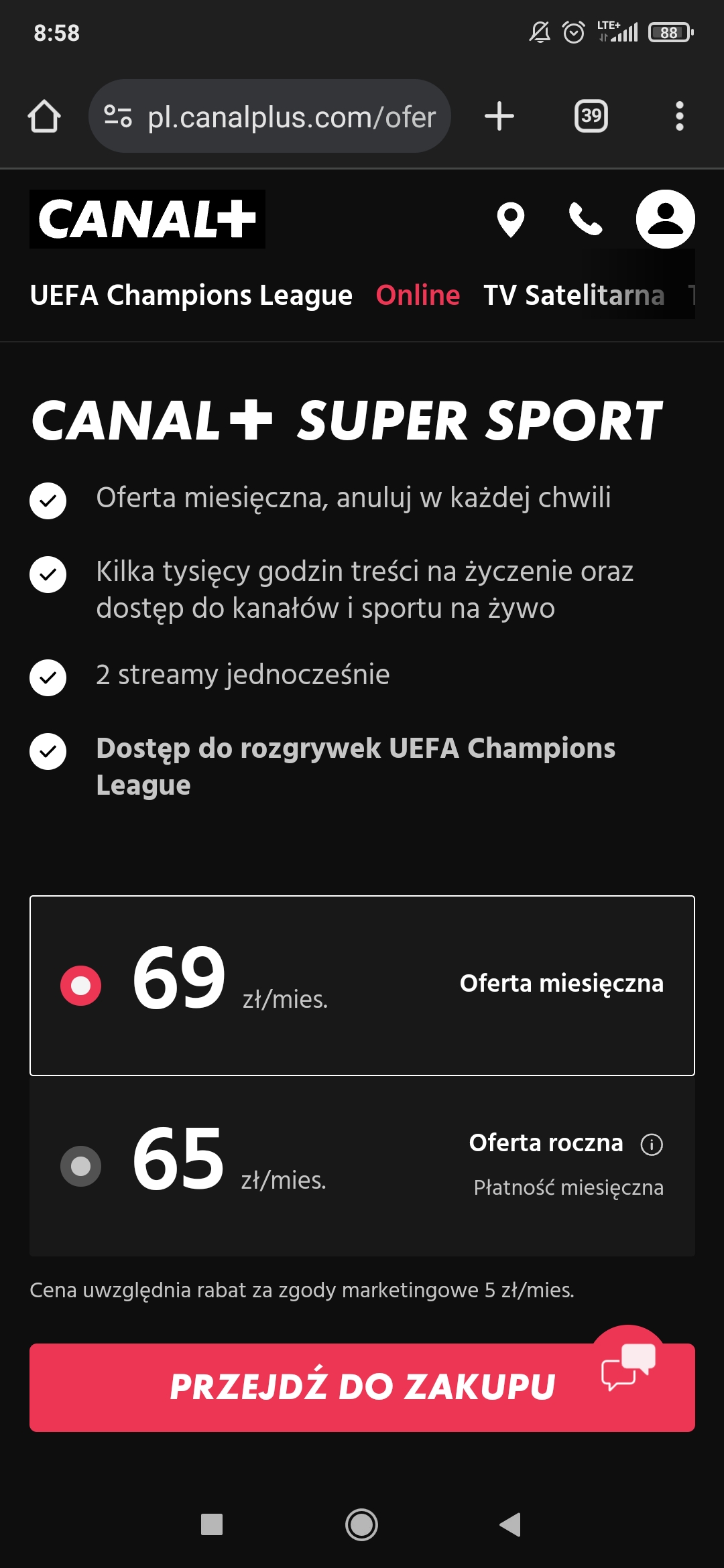Image resolution: width=724 pixels, height=1568 pixels.
Task: Go to the TV Satelitarna tab
Action: [574, 296]
